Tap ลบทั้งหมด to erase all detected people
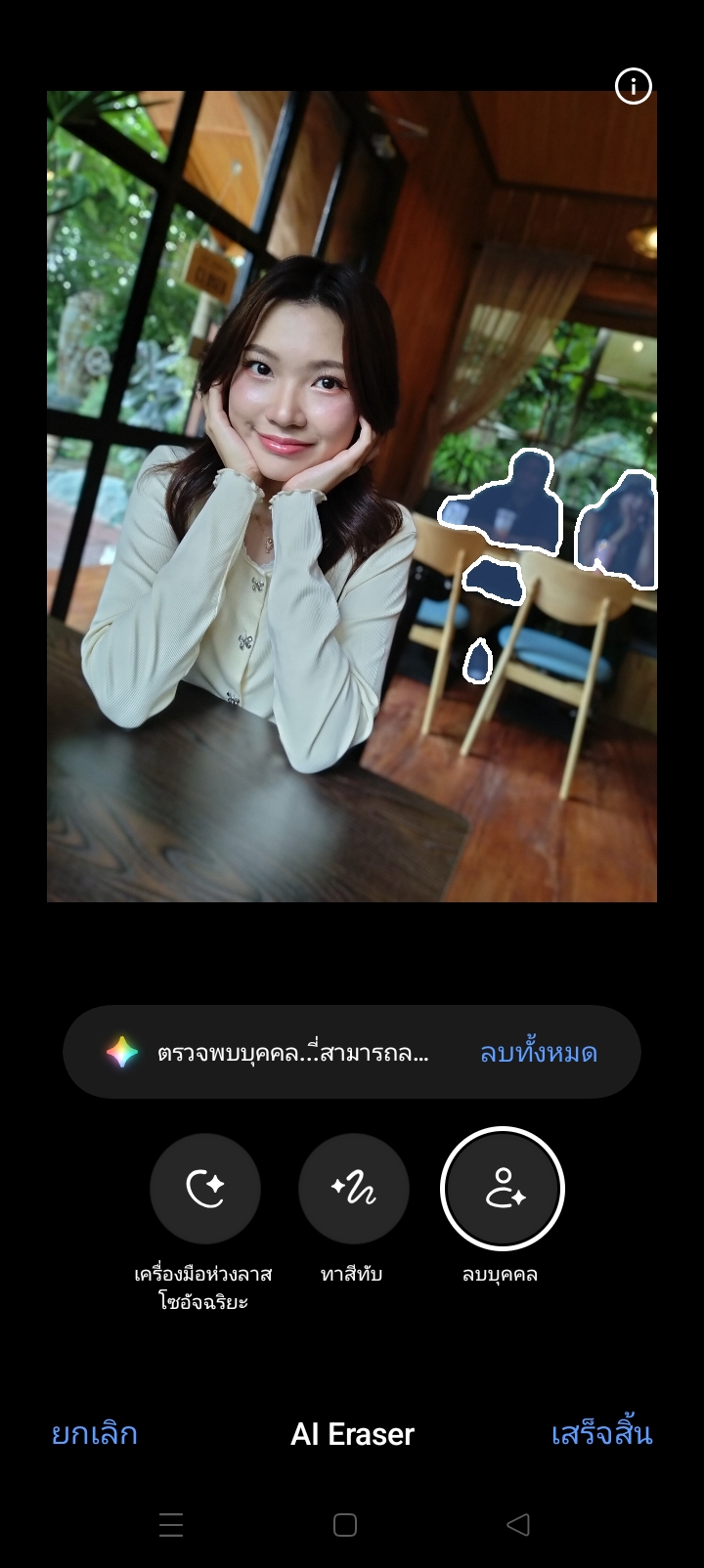 point(538,1053)
